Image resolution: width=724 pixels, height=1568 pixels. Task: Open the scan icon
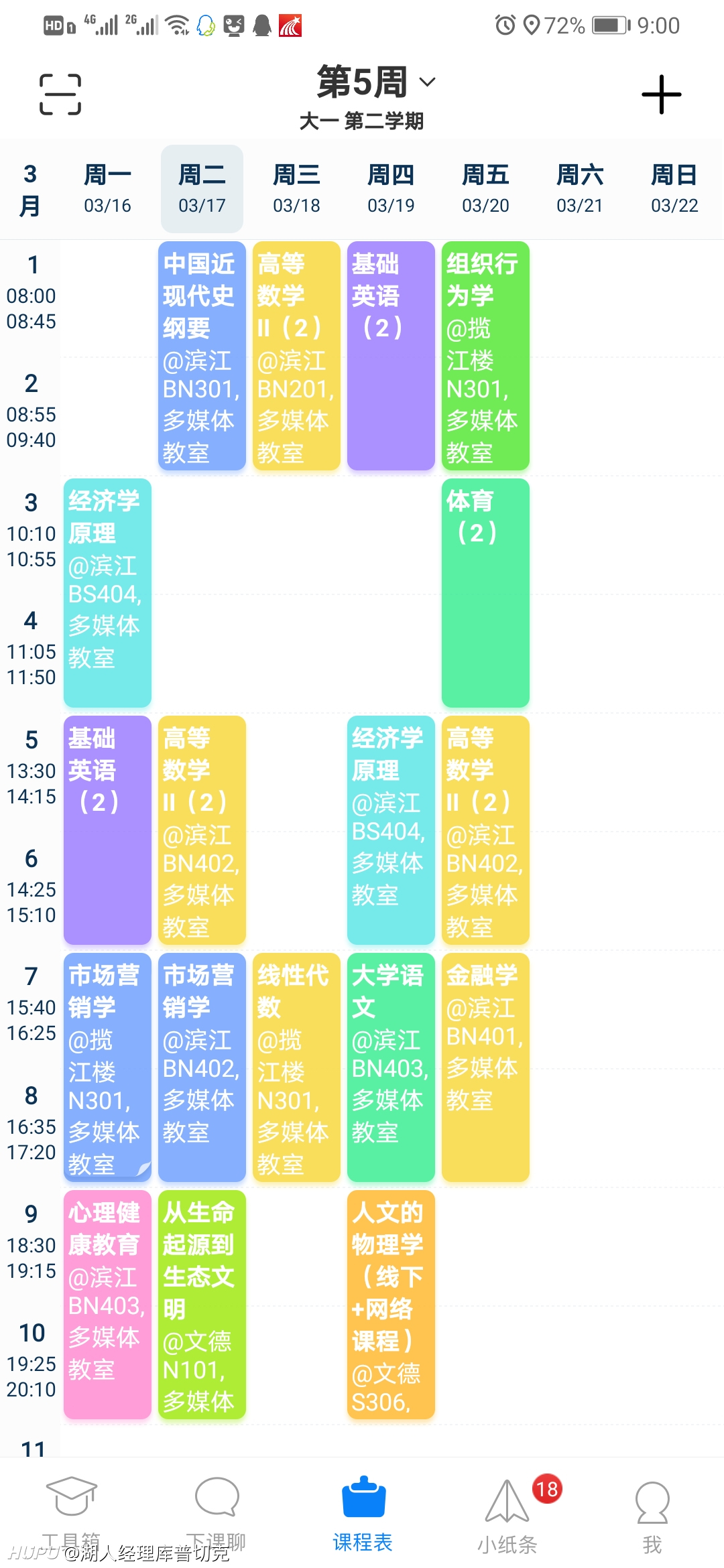coord(60,94)
